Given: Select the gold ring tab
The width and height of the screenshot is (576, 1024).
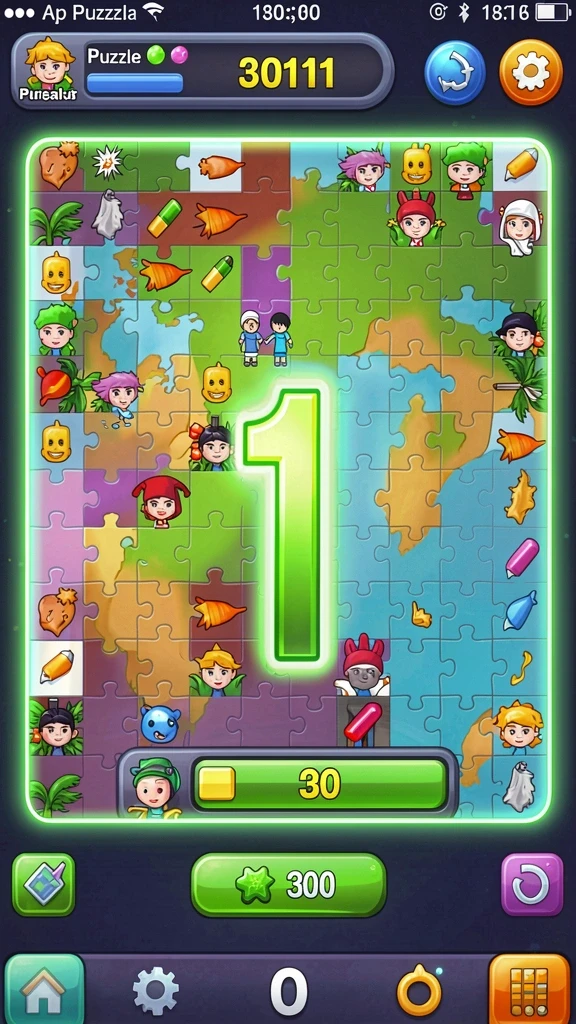Looking at the screenshot, I should tap(417, 991).
